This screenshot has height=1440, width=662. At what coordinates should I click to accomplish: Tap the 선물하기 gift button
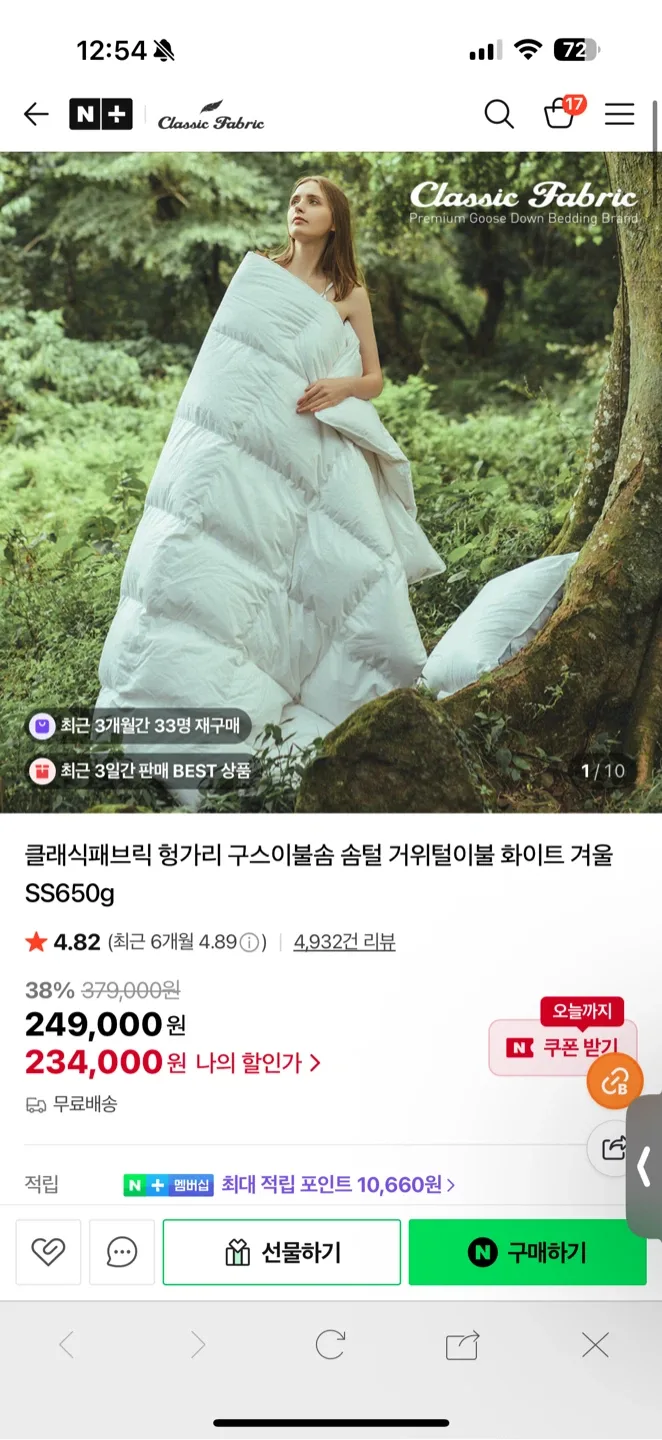point(282,1252)
